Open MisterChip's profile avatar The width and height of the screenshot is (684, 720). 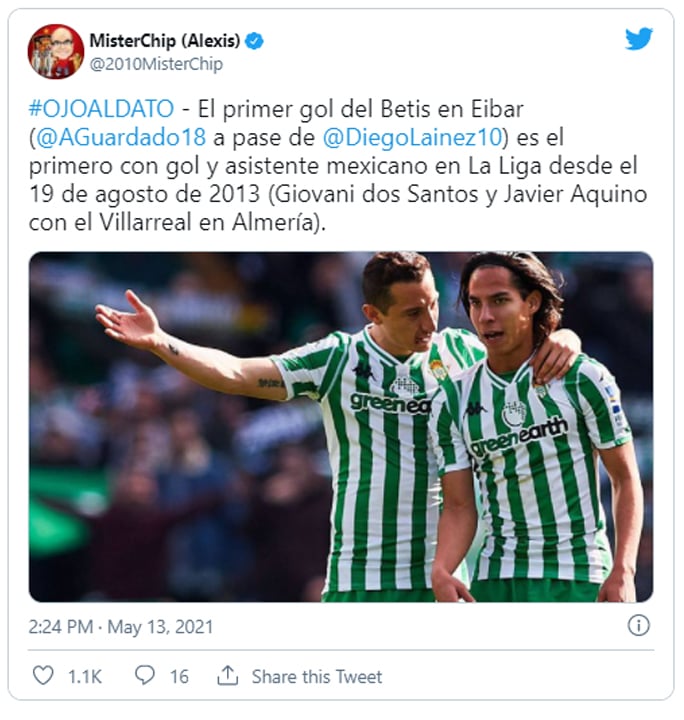56,52
